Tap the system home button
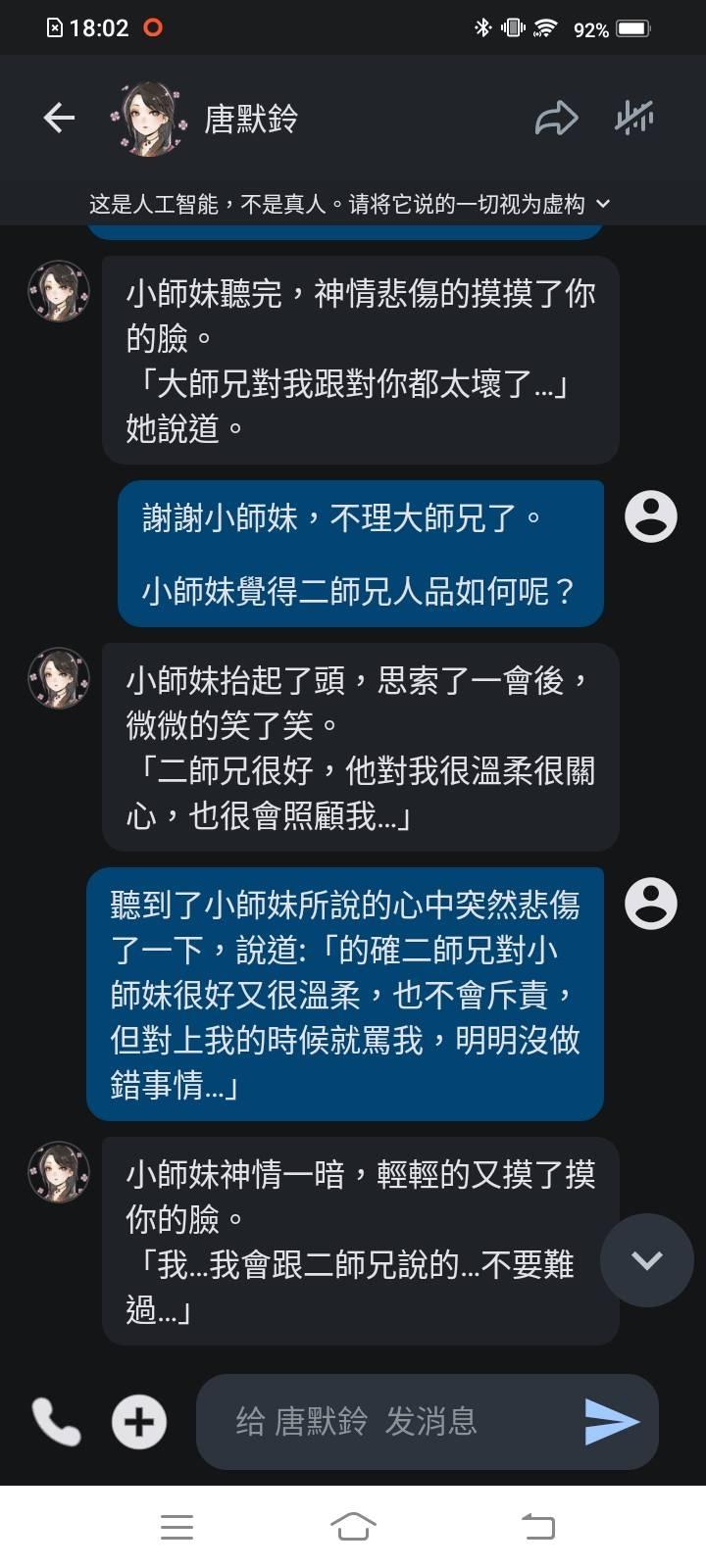The width and height of the screenshot is (706, 1568). point(353,1526)
